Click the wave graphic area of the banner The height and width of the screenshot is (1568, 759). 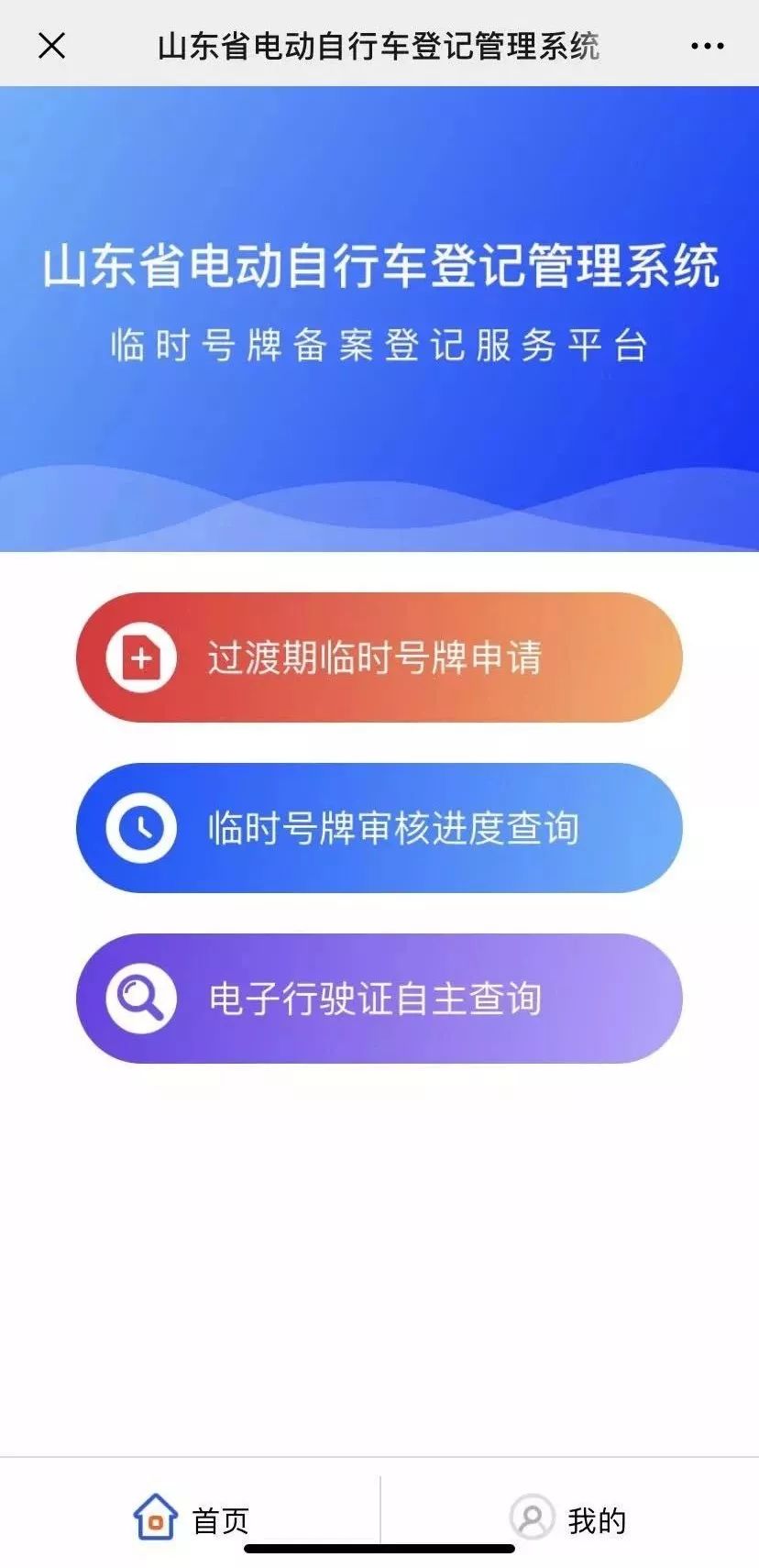tap(379, 504)
